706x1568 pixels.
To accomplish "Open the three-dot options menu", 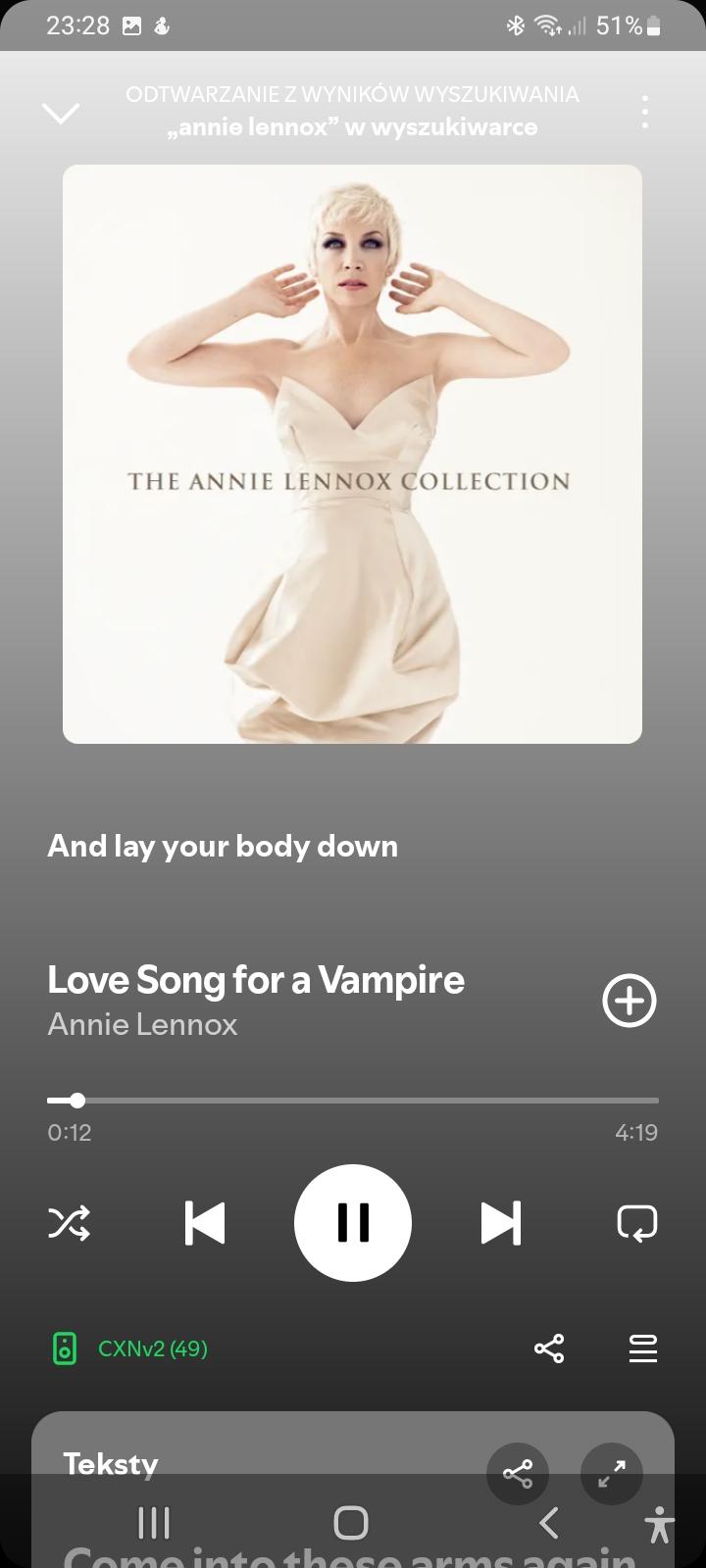I will (x=644, y=113).
